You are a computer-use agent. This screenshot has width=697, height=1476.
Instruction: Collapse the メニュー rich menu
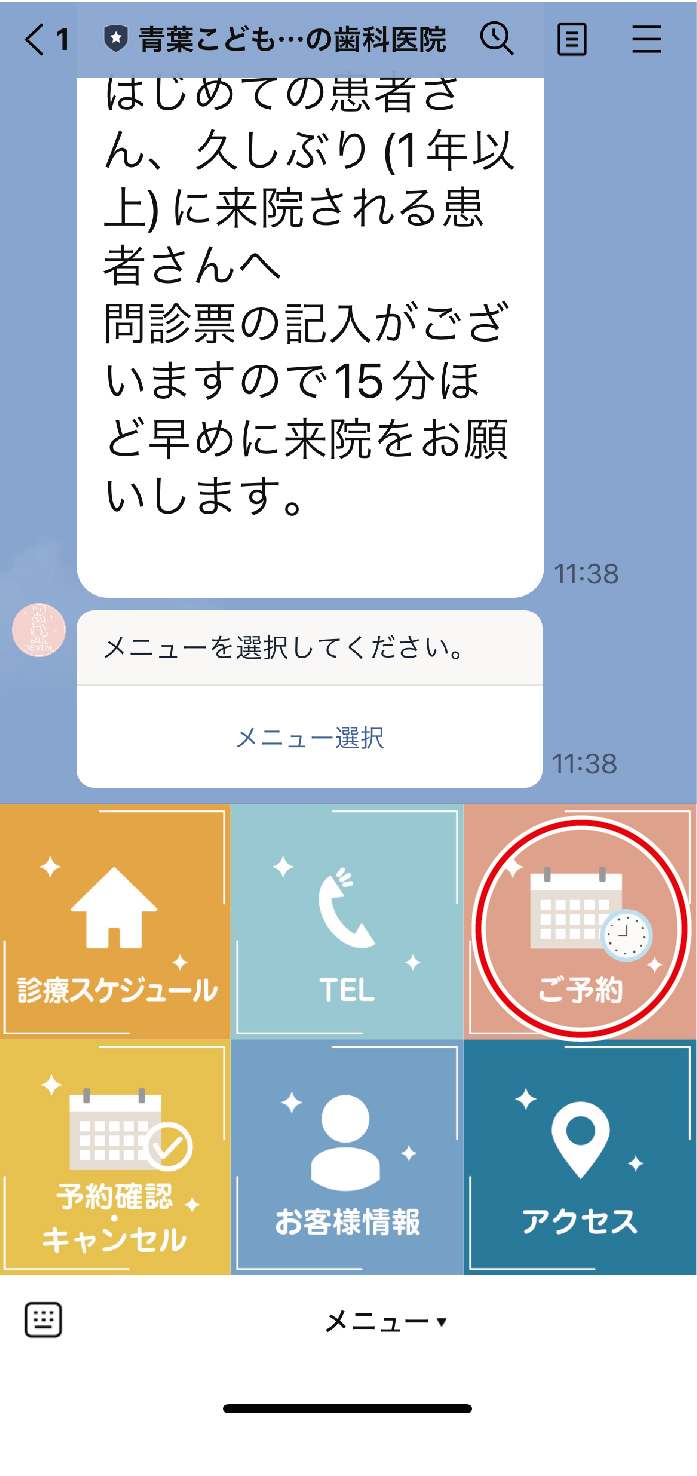click(x=385, y=1322)
